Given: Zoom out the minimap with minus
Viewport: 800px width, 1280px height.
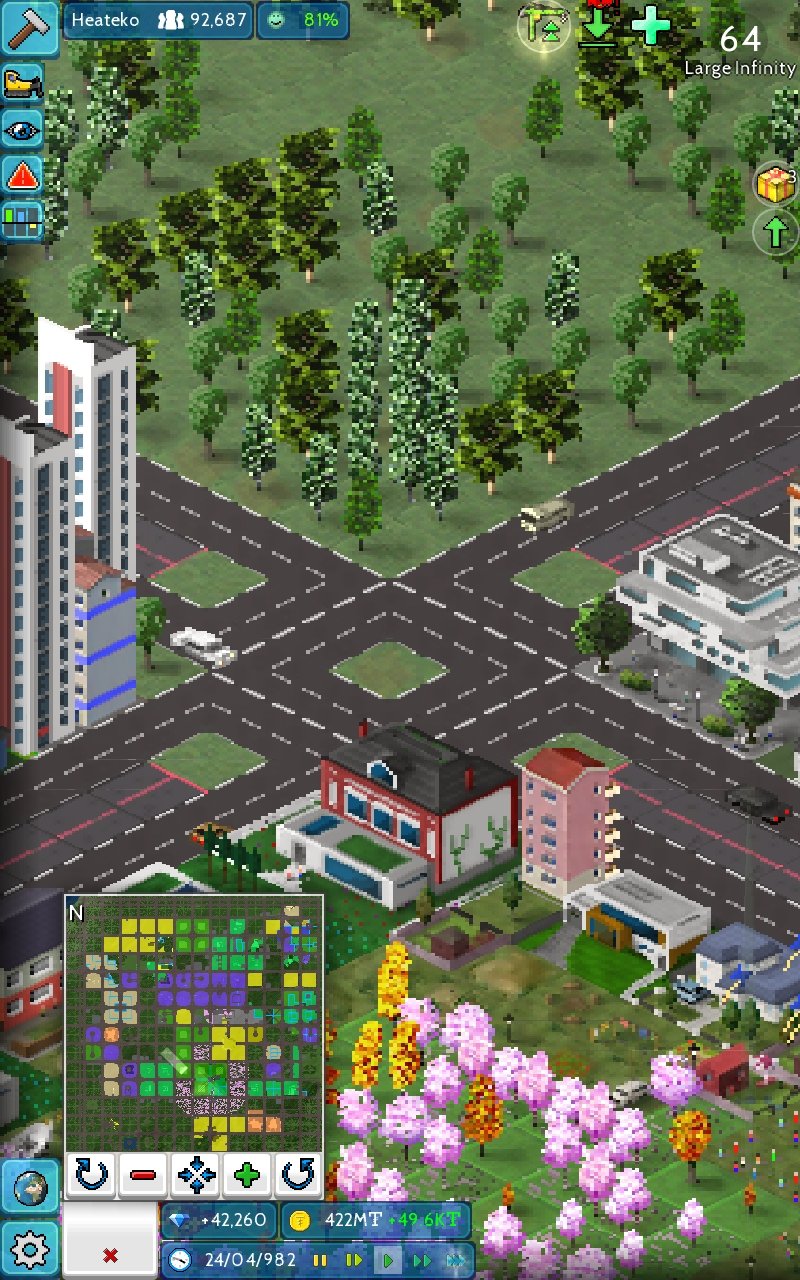Looking at the screenshot, I should pos(143,1175).
